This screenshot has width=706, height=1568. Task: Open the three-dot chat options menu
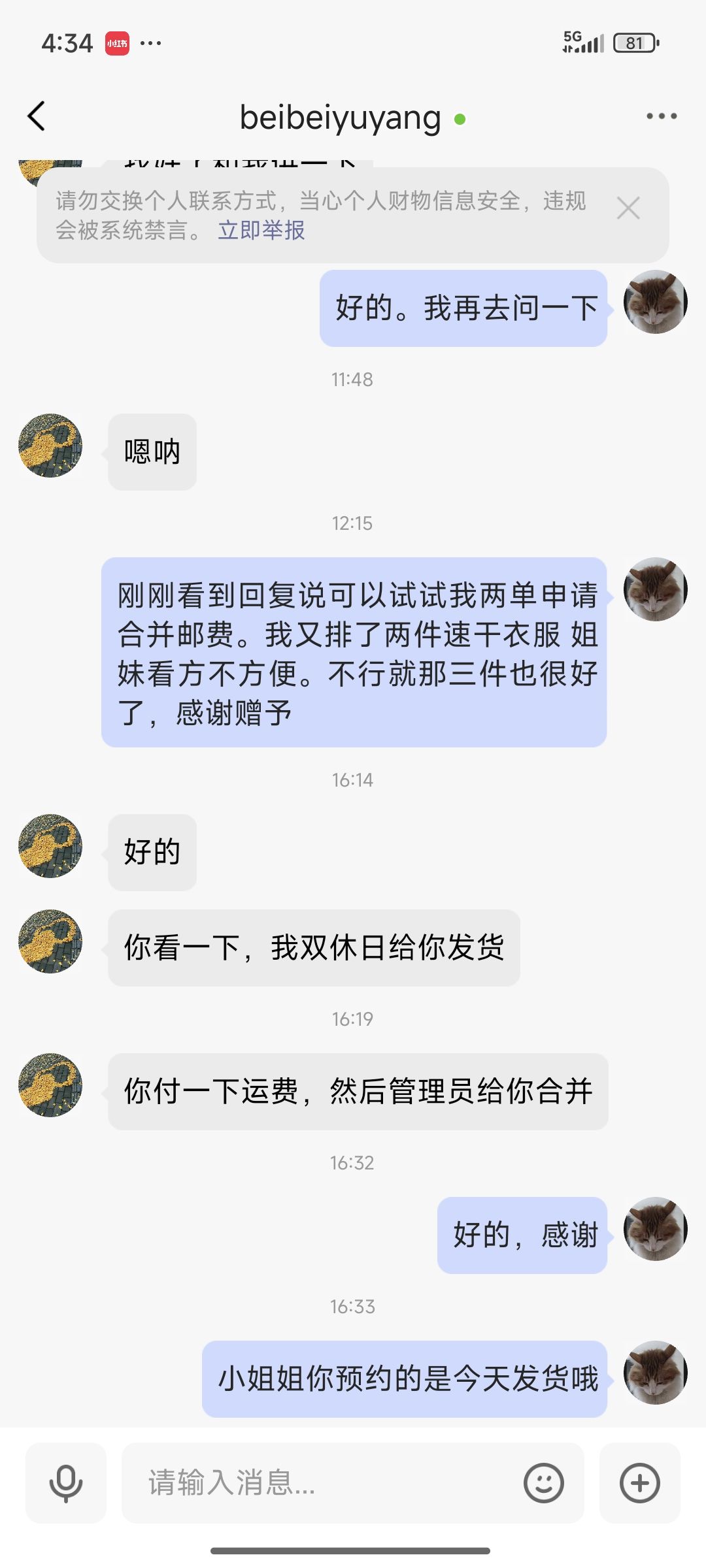pos(662,116)
